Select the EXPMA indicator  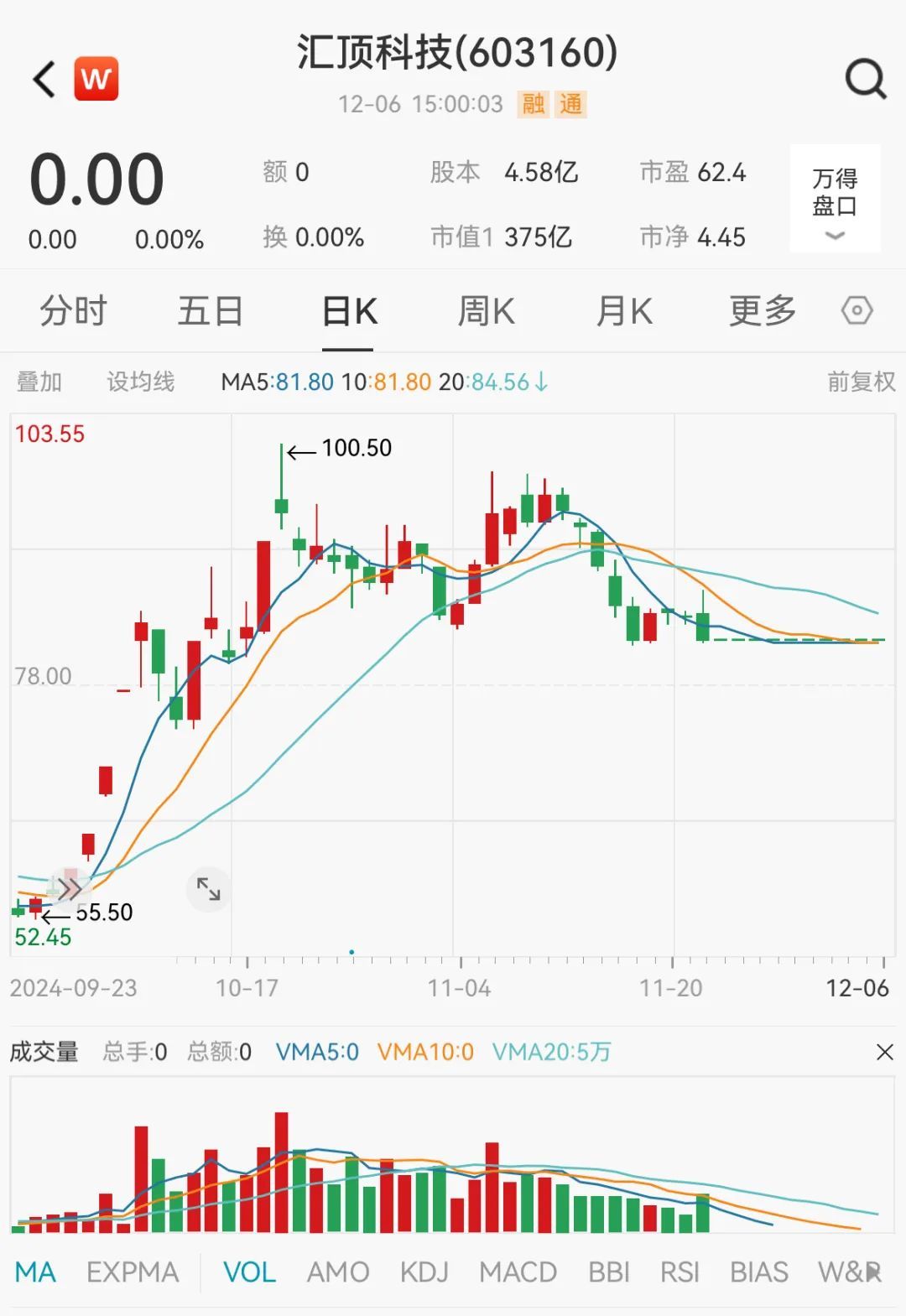coord(133,1272)
